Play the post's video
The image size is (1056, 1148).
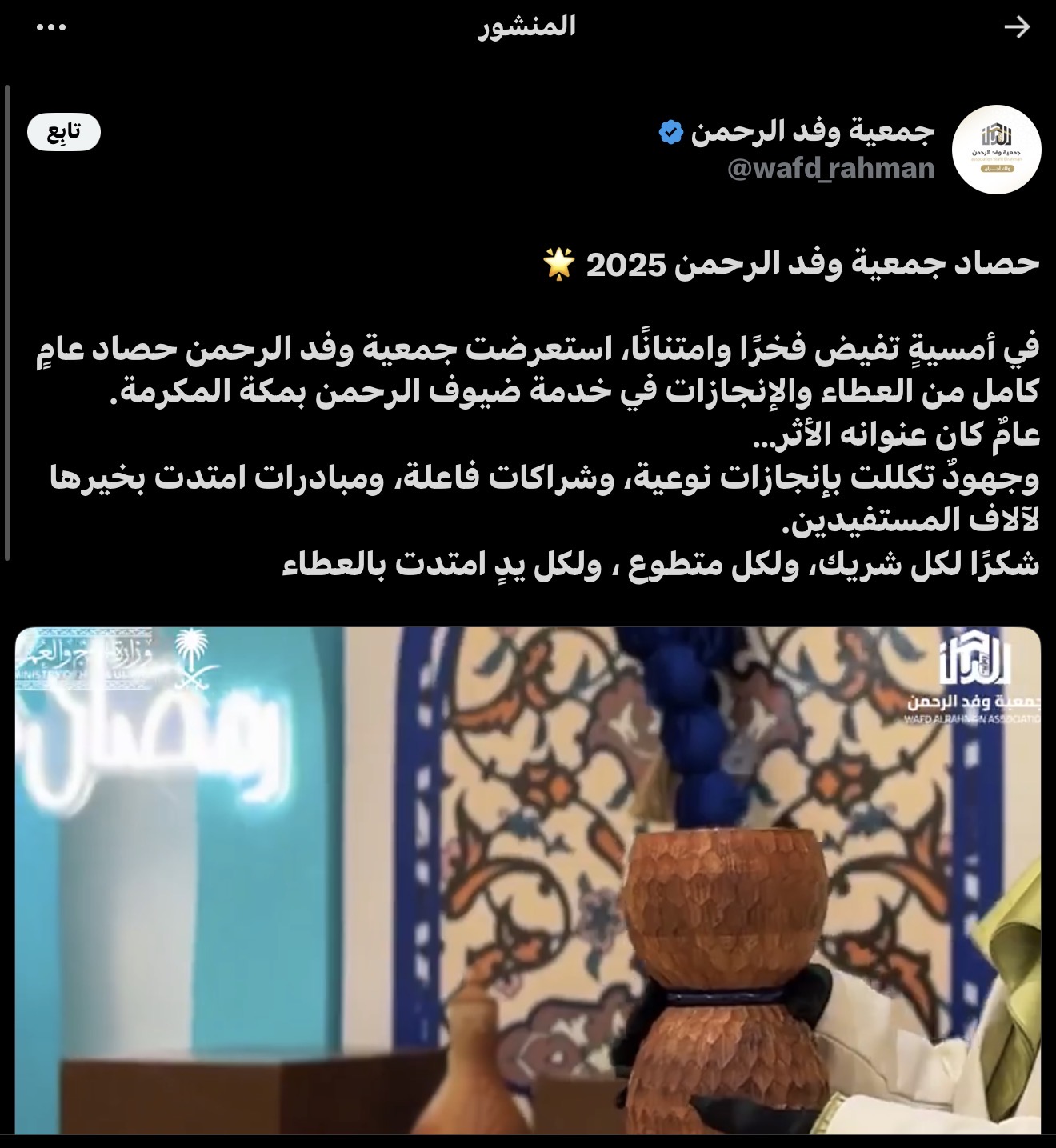tap(528, 880)
